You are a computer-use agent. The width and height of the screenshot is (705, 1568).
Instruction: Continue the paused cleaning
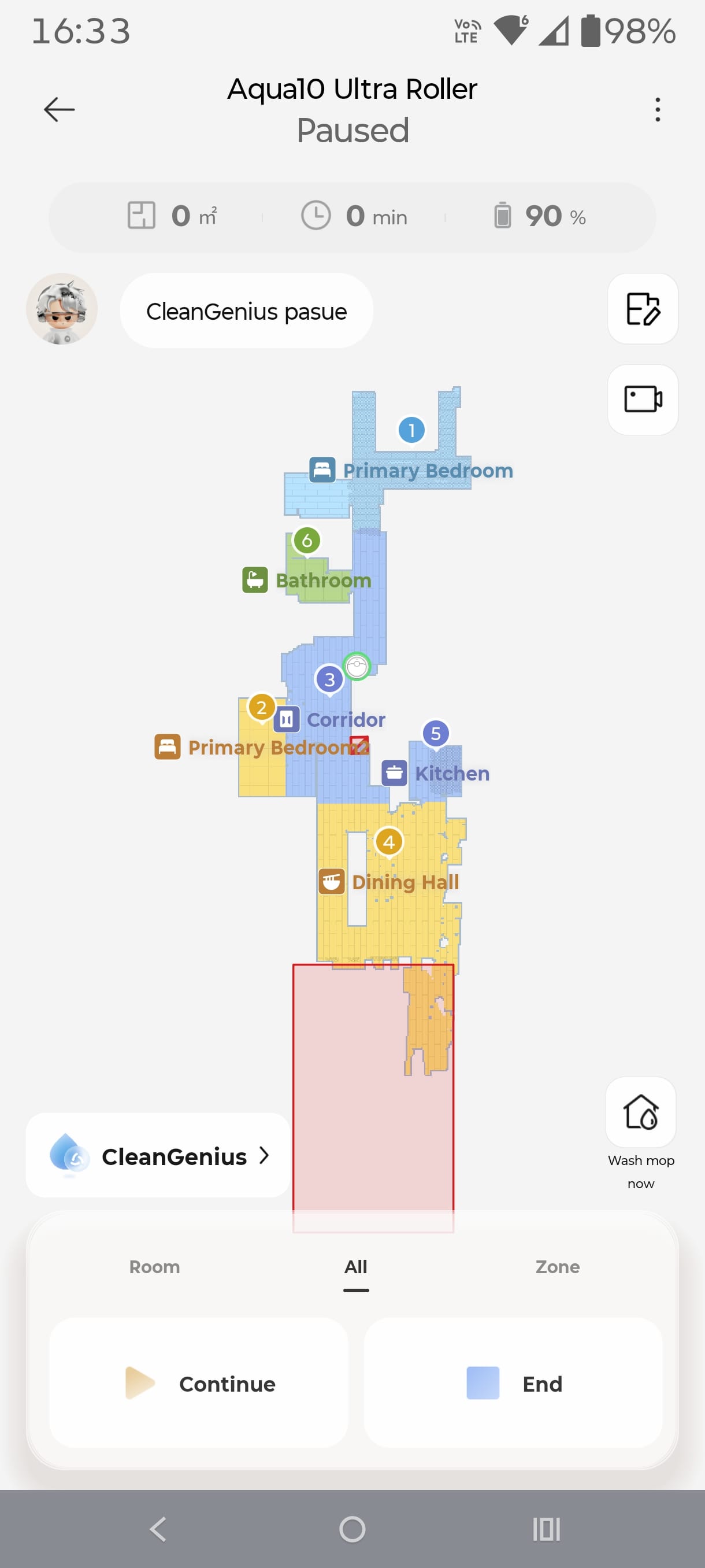[x=199, y=1384]
